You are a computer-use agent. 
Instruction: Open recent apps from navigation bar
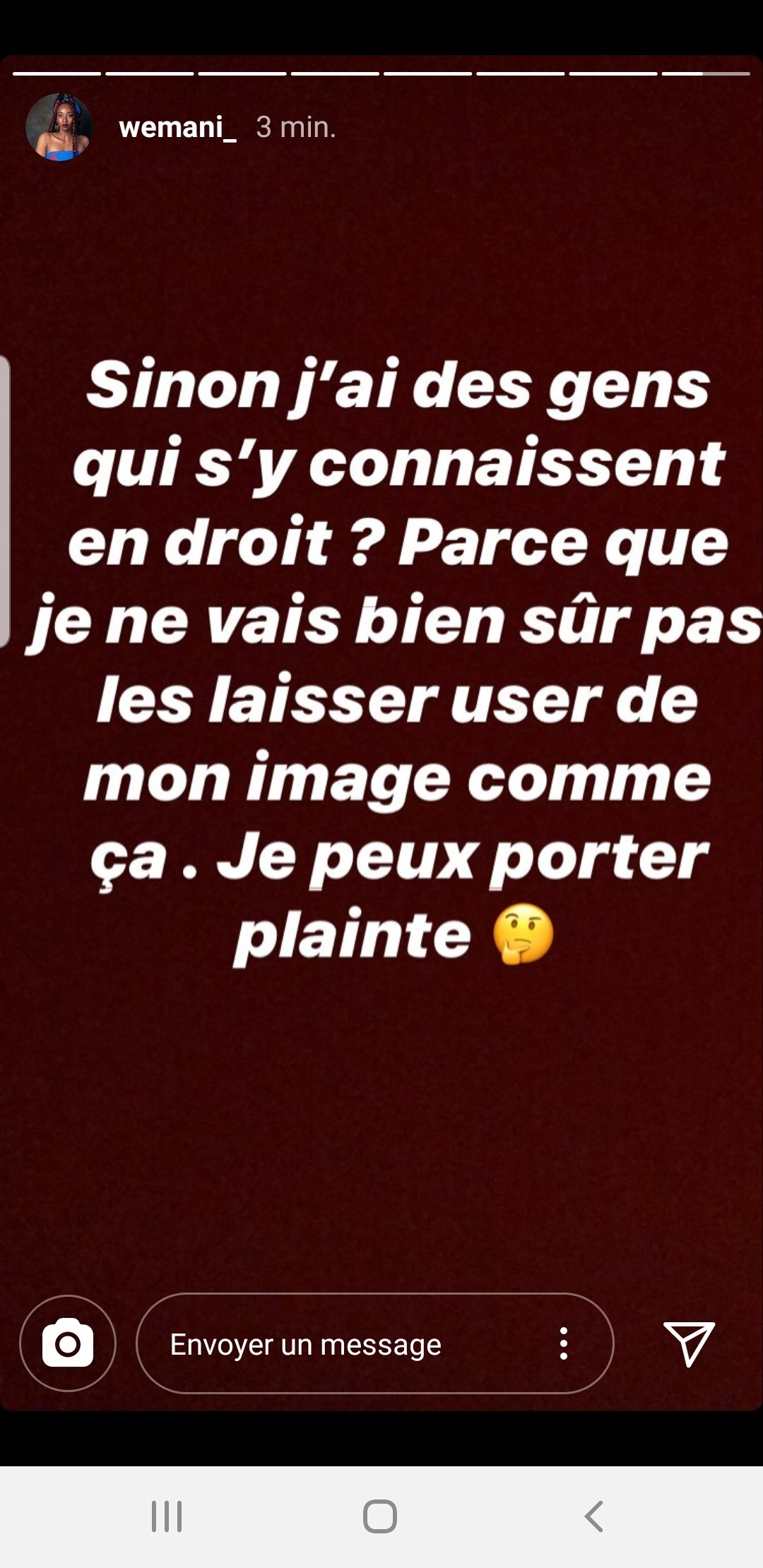(167, 1516)
